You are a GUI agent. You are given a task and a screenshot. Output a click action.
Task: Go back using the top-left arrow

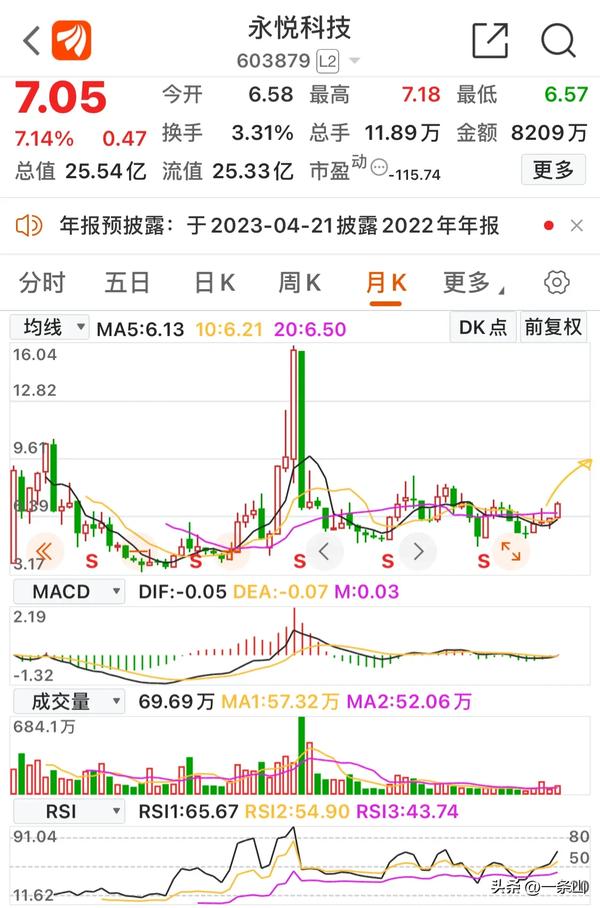pos(32,40)
